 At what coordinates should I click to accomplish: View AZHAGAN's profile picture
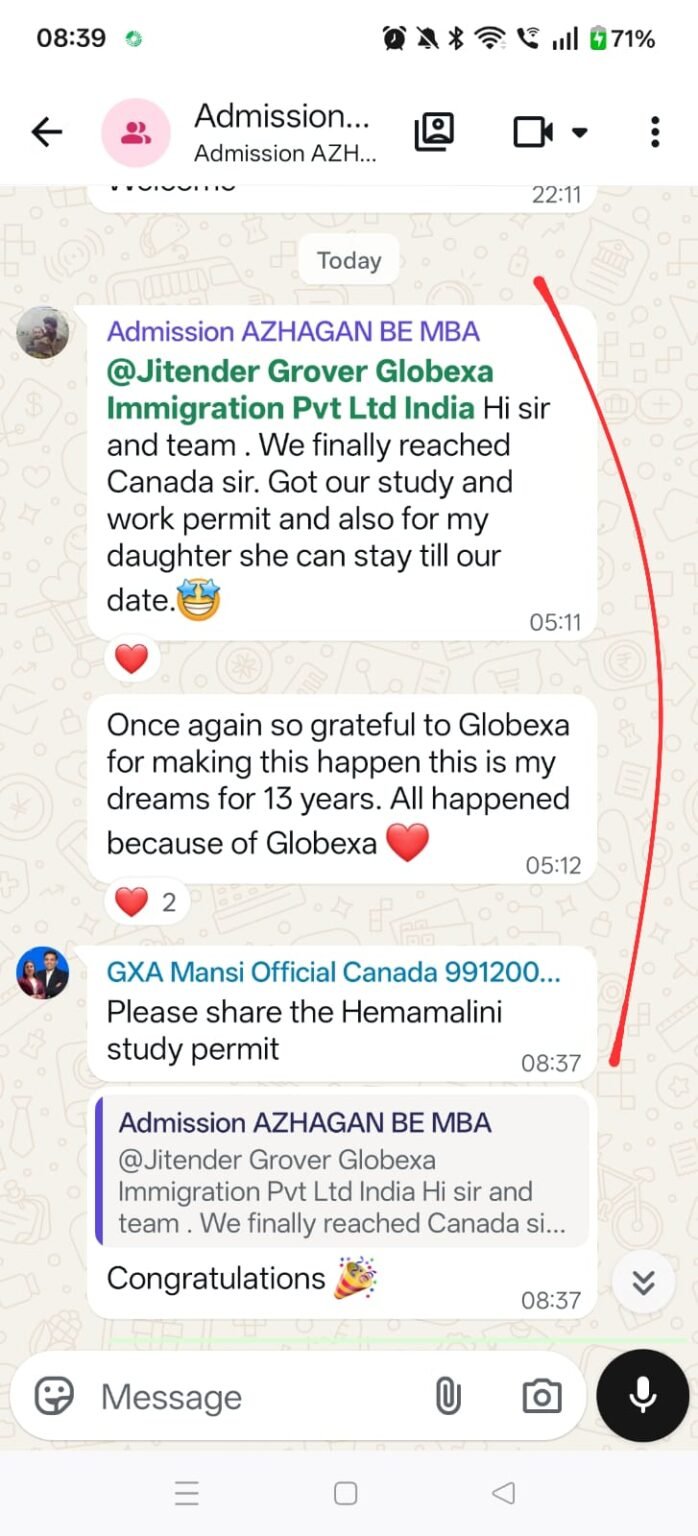pyautogui.click(x=43, y=333)
